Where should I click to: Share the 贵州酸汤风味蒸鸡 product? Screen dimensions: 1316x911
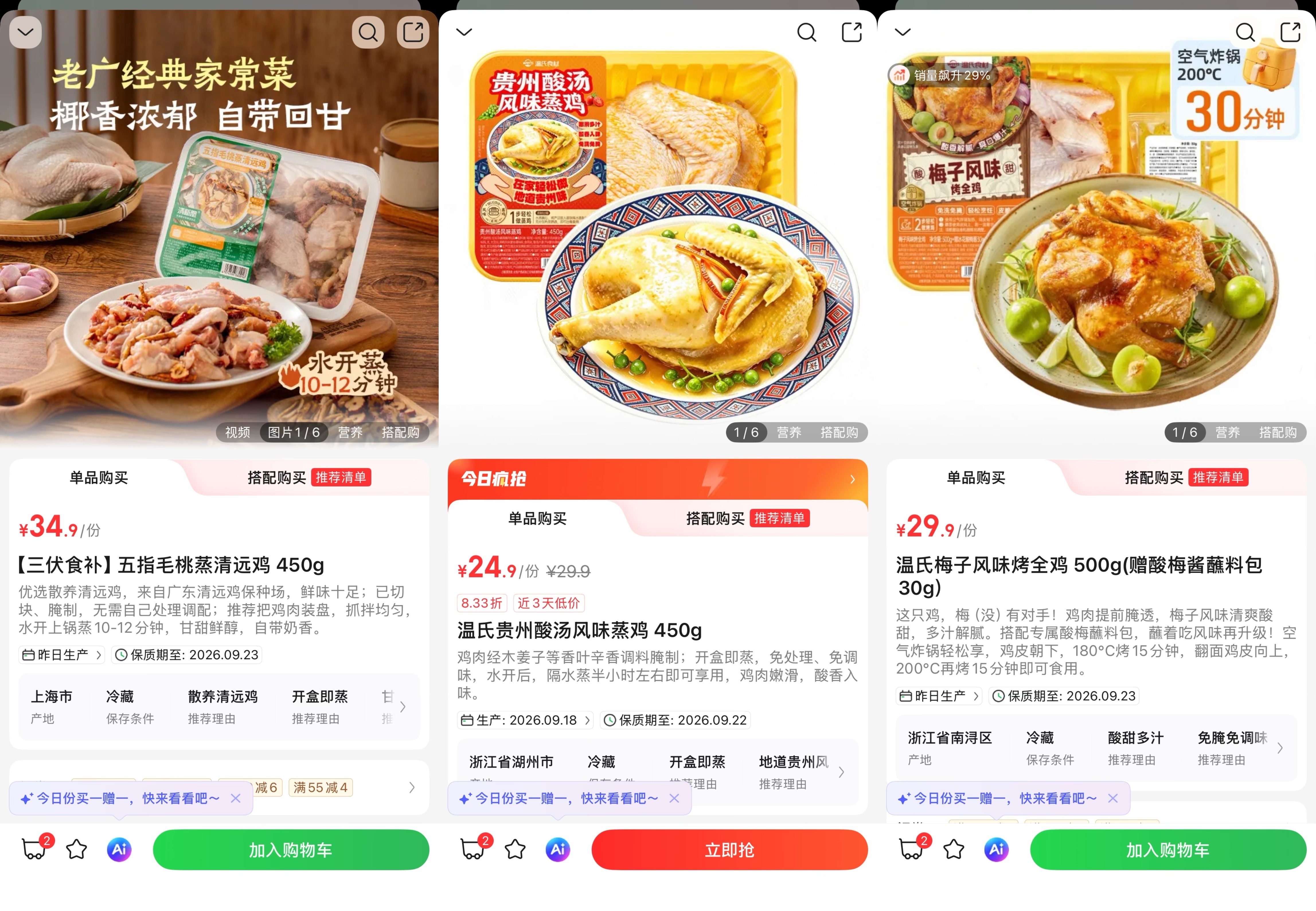coord(852,32)
